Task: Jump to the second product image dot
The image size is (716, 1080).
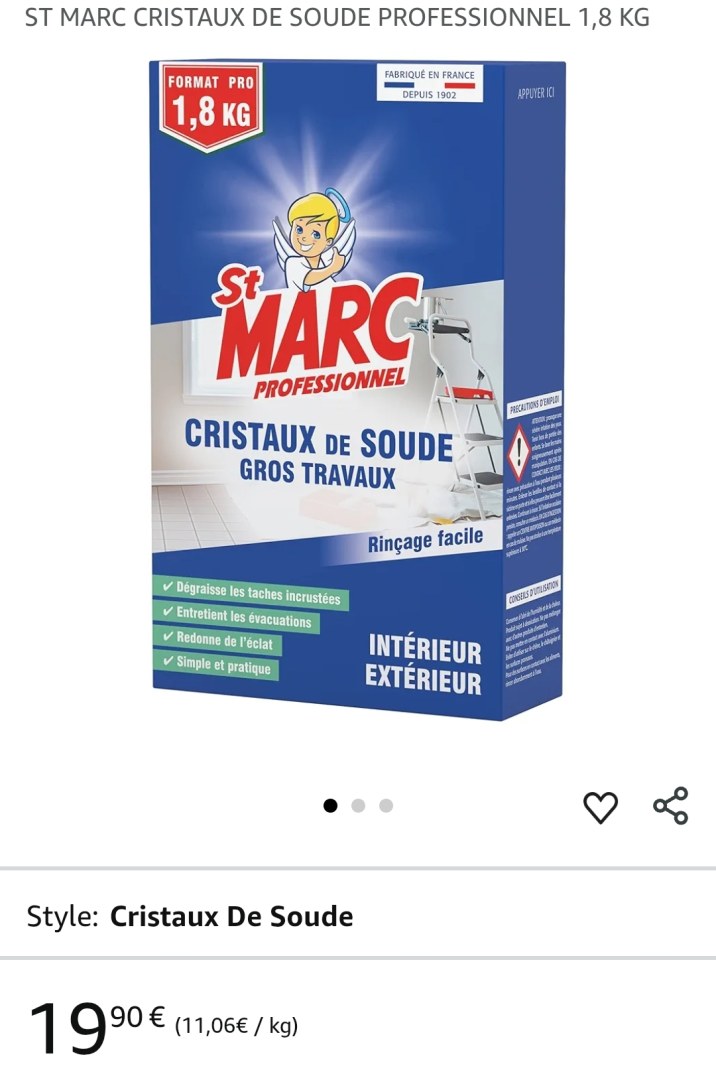Action: (x=359, y=806)
